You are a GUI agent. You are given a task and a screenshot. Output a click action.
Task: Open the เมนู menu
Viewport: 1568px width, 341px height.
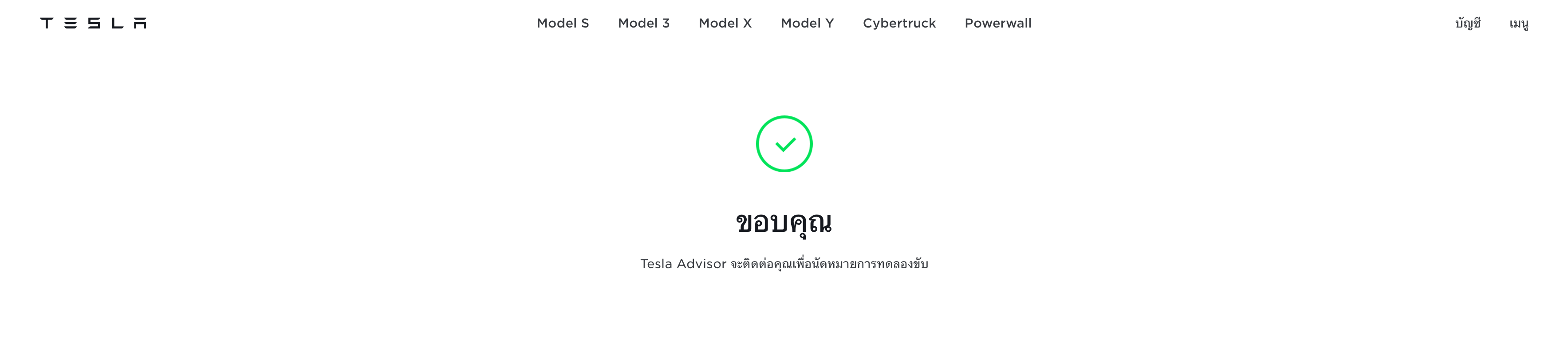[x=1519, y=23]
